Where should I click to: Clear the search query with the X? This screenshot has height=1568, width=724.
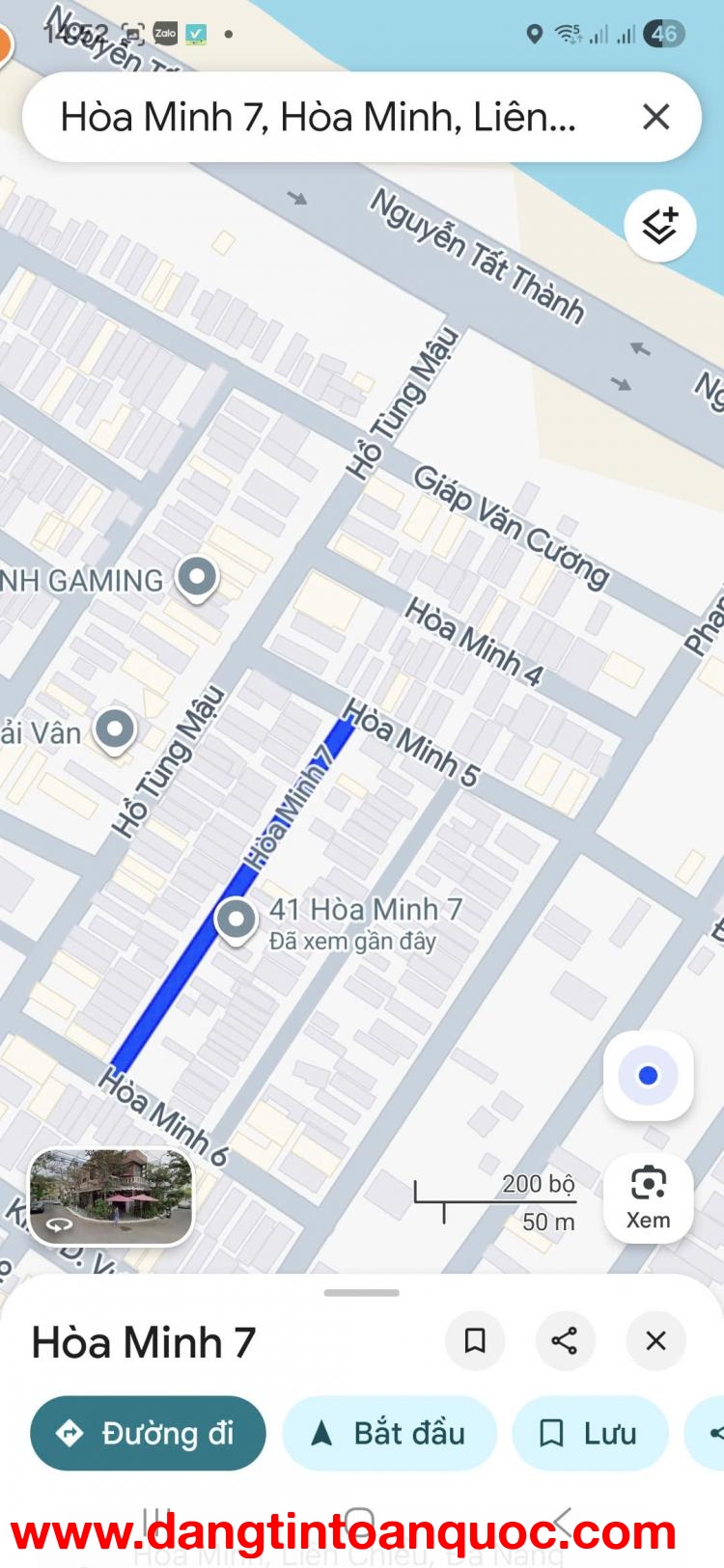(x=656, y=116)
